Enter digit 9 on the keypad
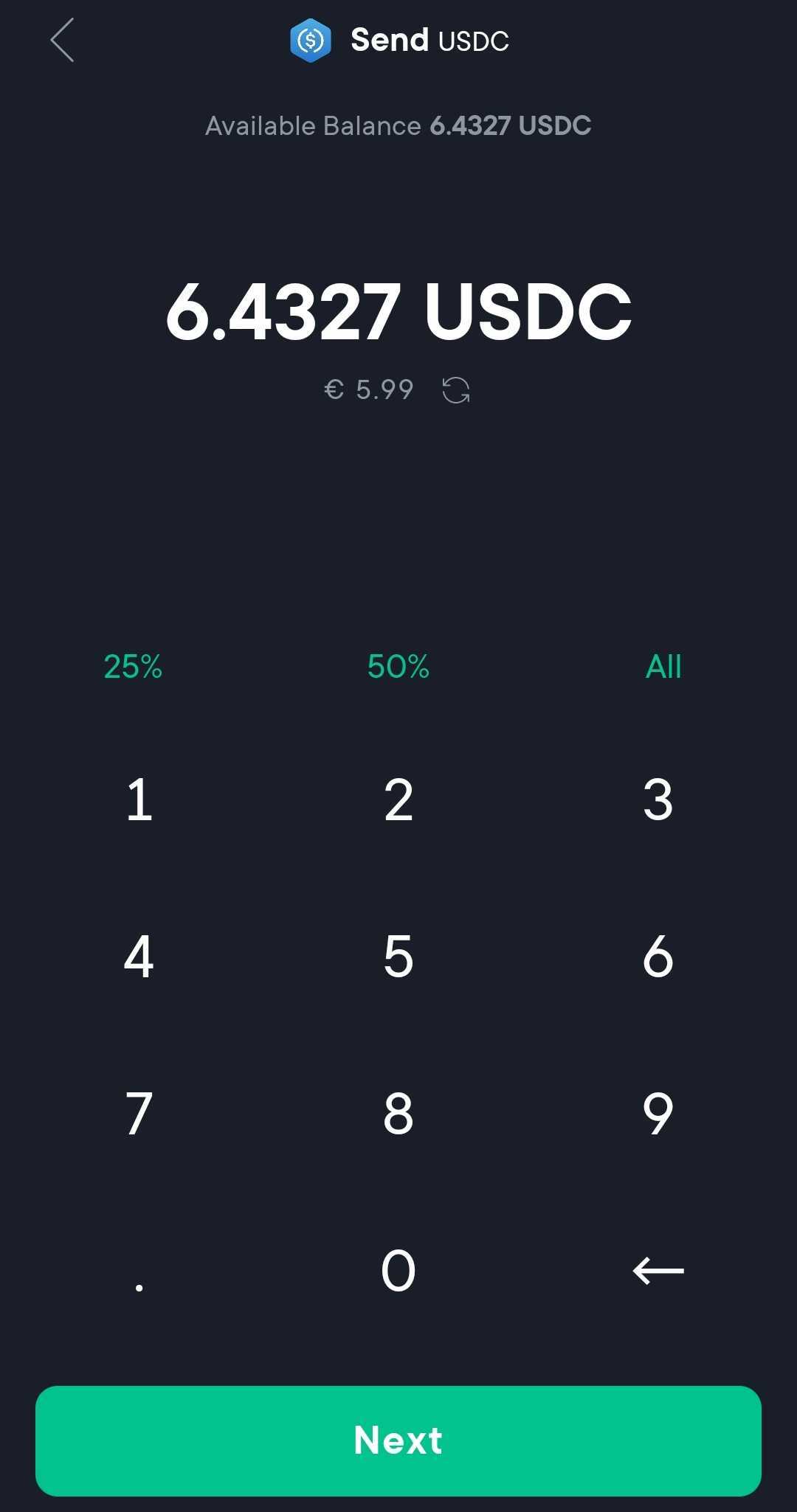 pos(658,1114)
